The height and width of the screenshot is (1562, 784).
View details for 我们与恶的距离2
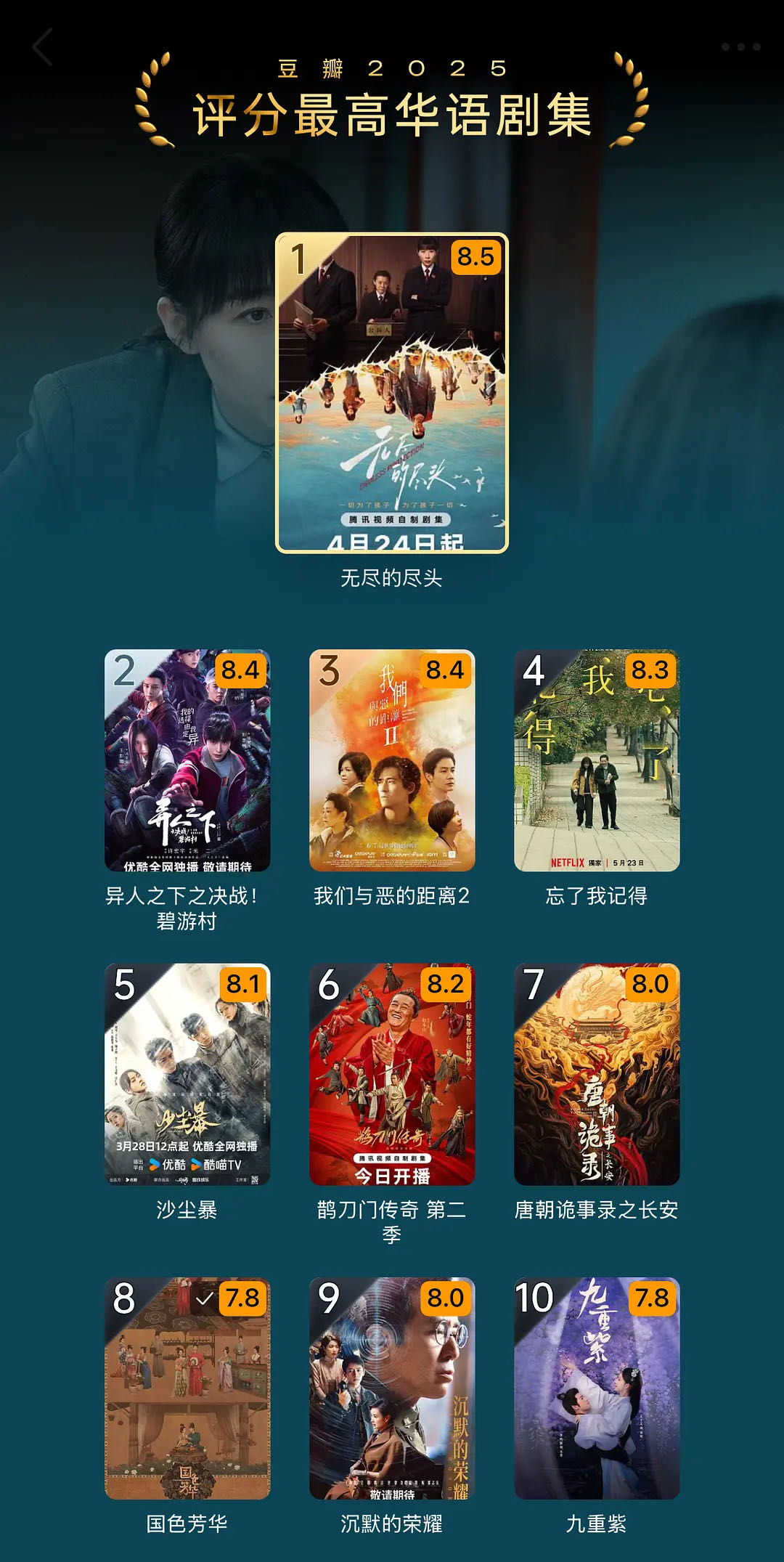coord(392,760)
